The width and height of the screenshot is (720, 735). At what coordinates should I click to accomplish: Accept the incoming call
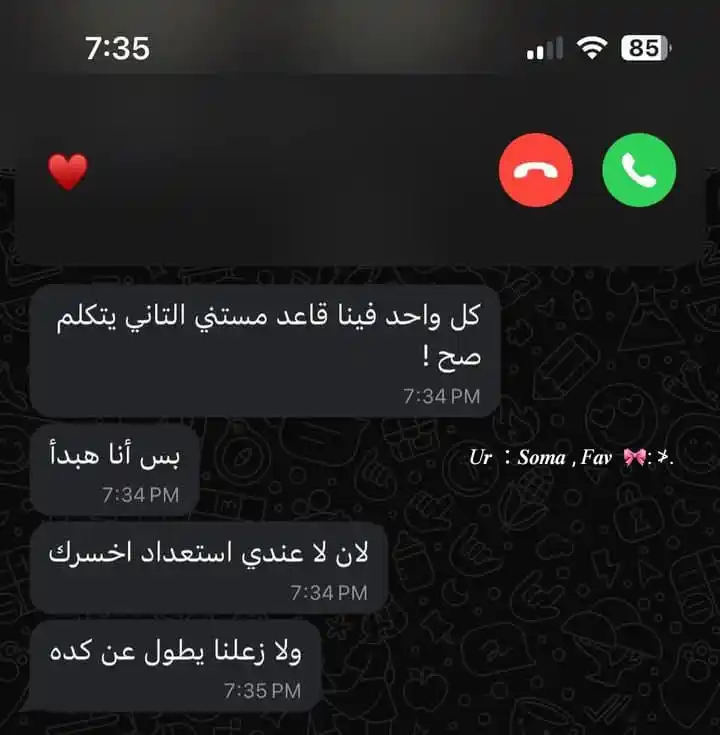click(639, 171)
